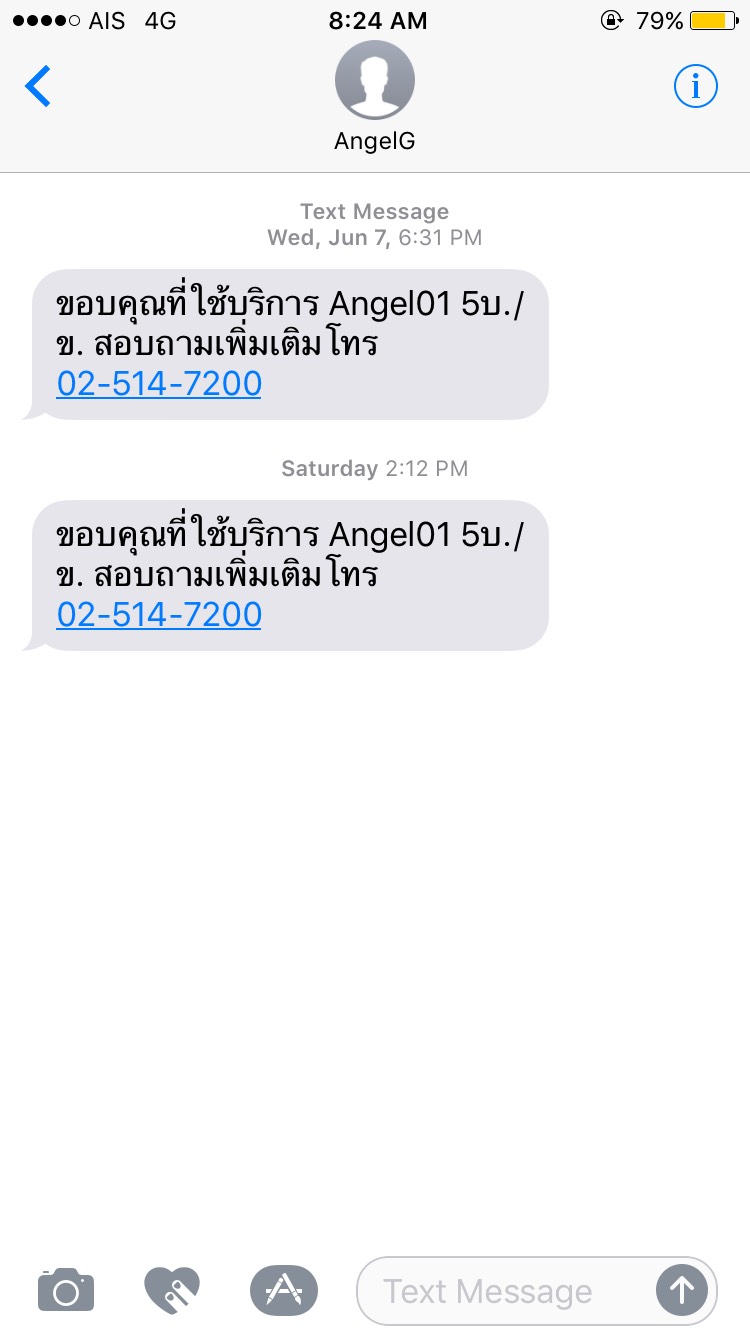This screenshot has width=750, height=1334.
Task: Open the iMessage App Store drawer
Action: click(x=284, y=1290)
